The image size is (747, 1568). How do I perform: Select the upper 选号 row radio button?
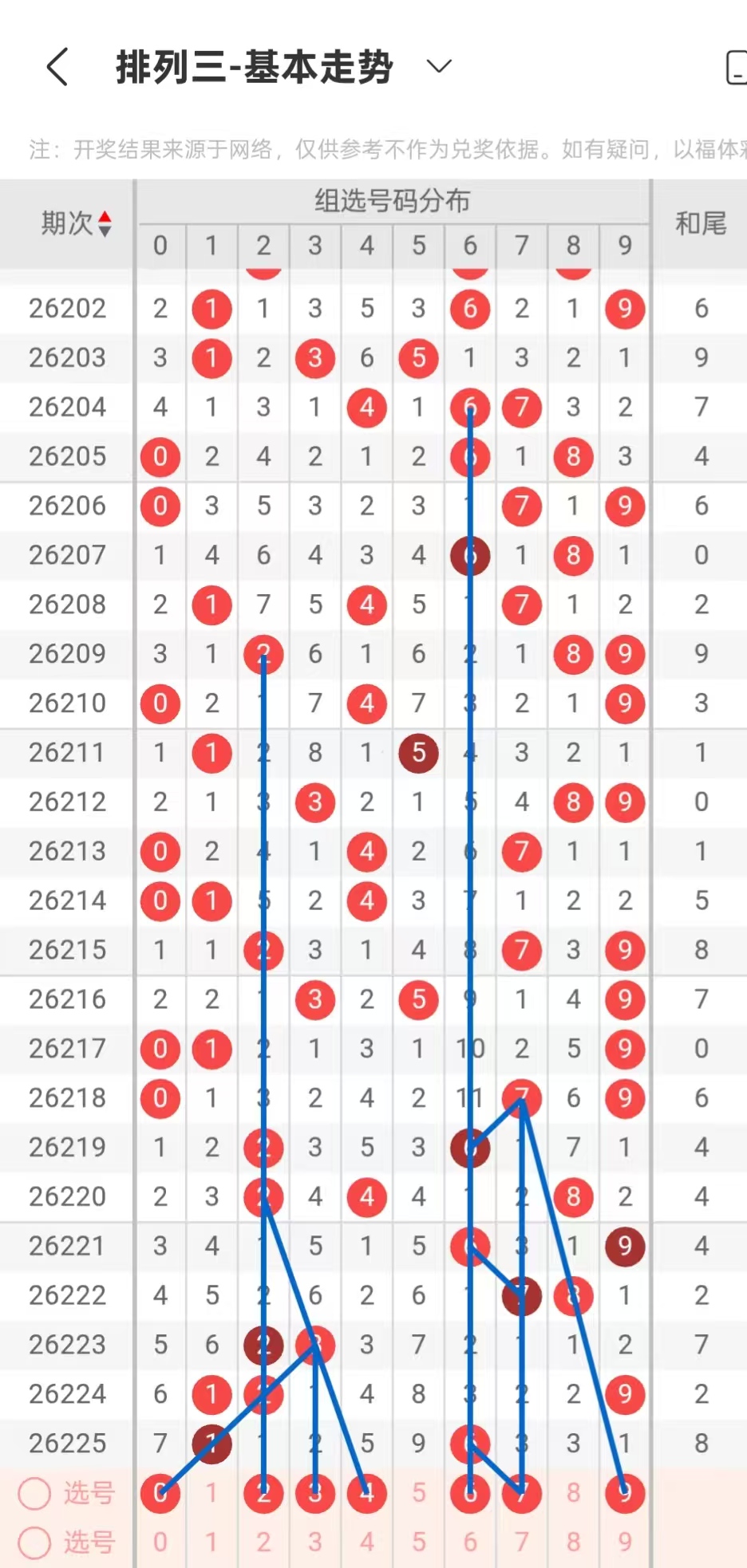34,1494
